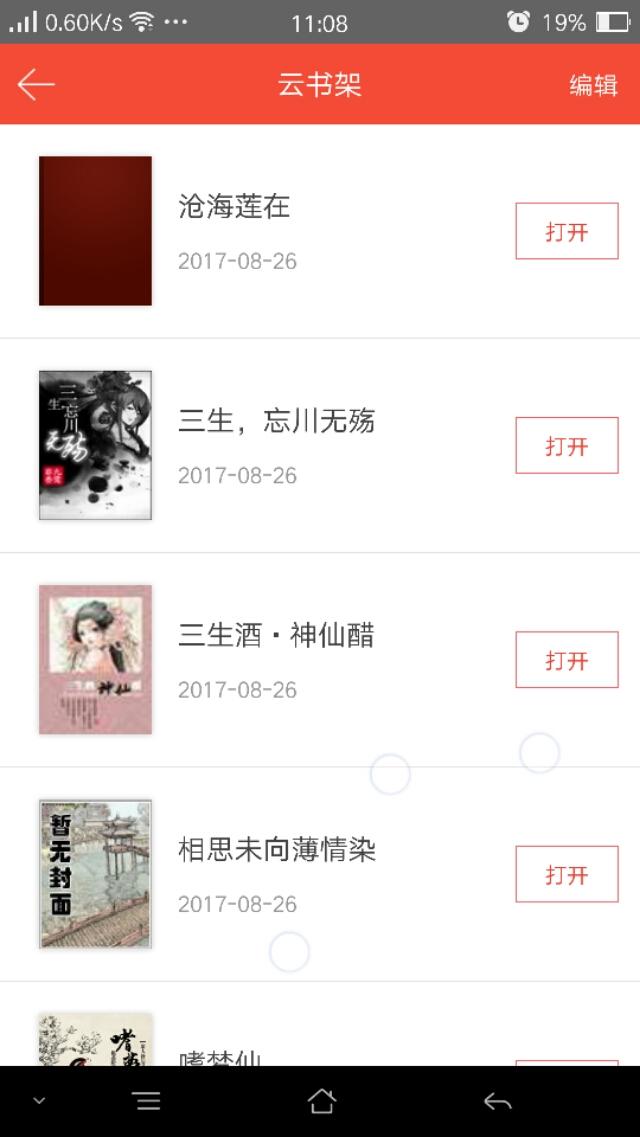Viewport: 640px width, 1137px height.
Task: Tap the 相思未向薄情染 title row
Action: coord(320,874)
